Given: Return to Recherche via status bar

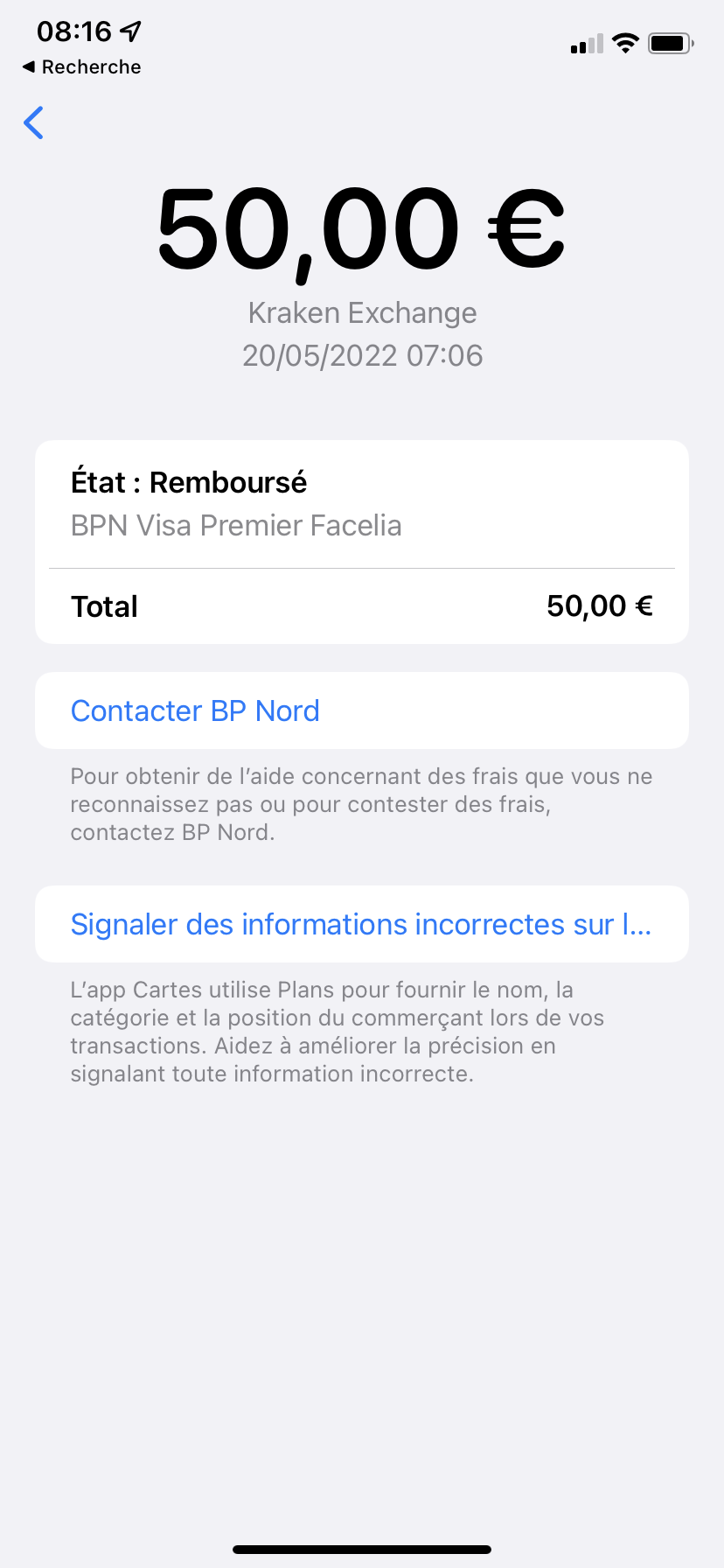Looking at the screenshot, I should pos(81,67).
